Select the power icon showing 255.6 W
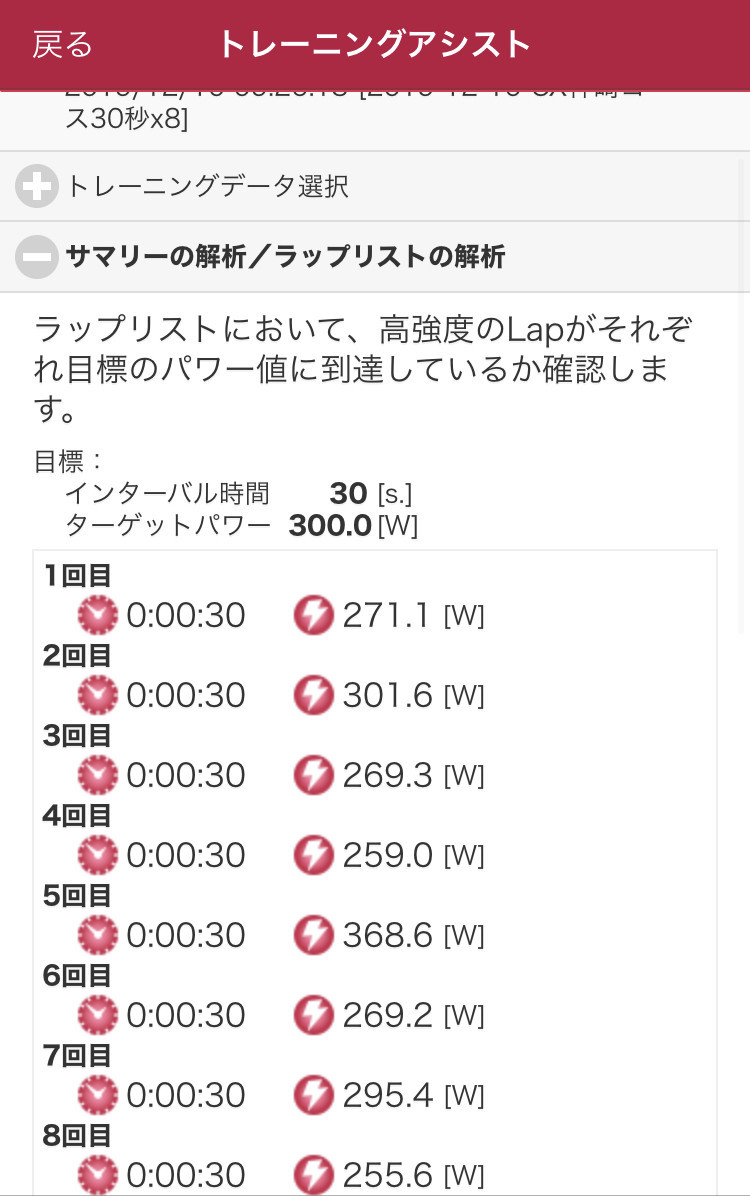The height and width of the screenshot is (1196, 750). [313, 1174]
